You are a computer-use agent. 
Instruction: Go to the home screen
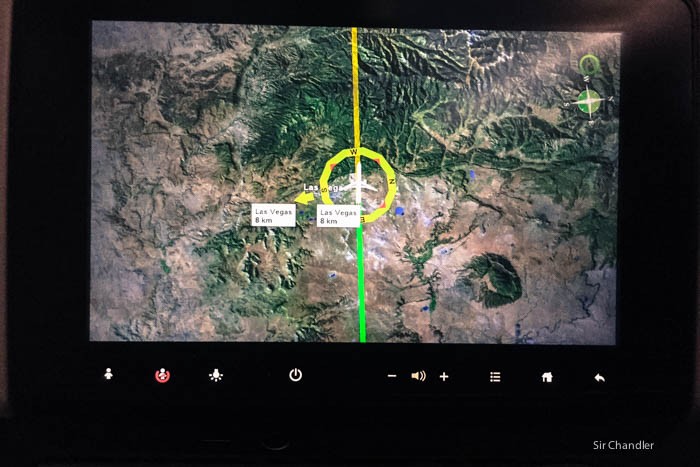547,377
